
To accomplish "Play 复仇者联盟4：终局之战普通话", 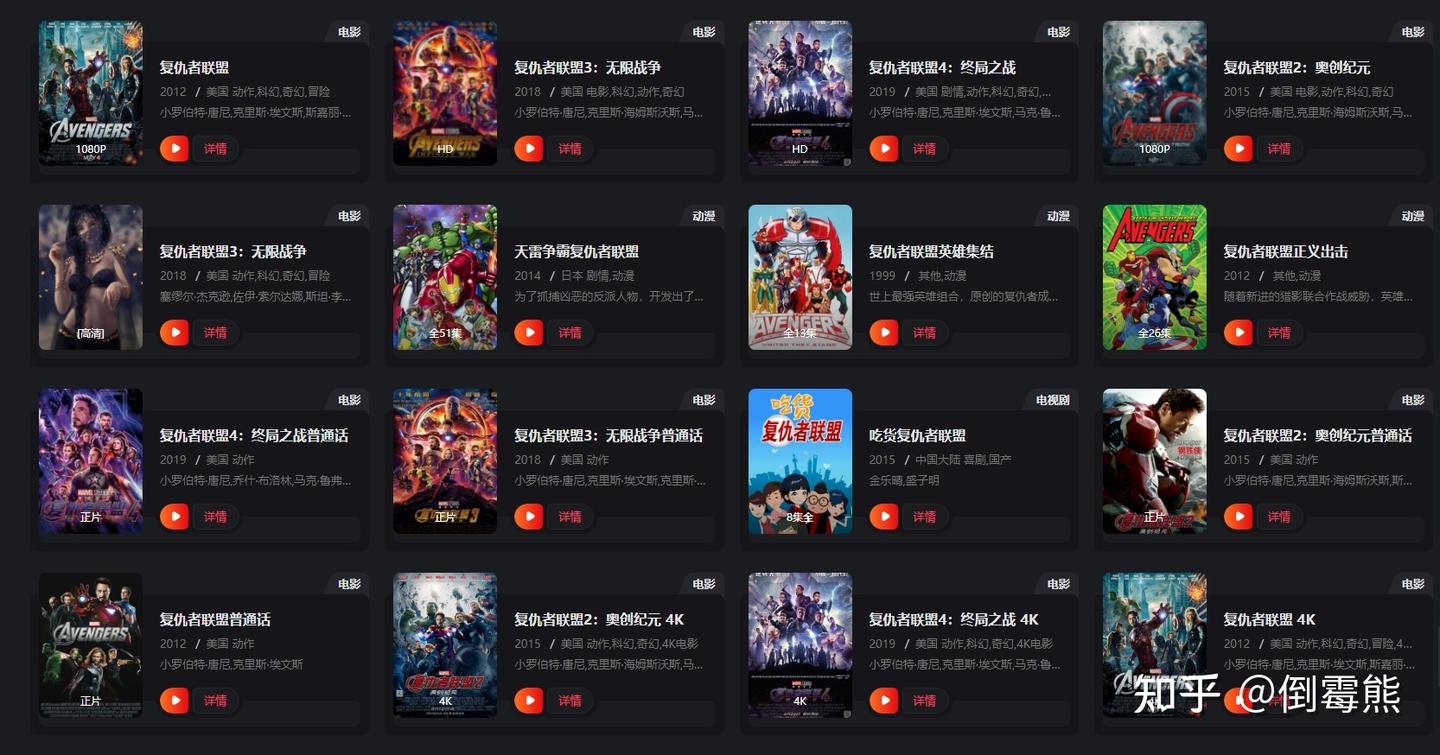I will (x=174, y=517).
